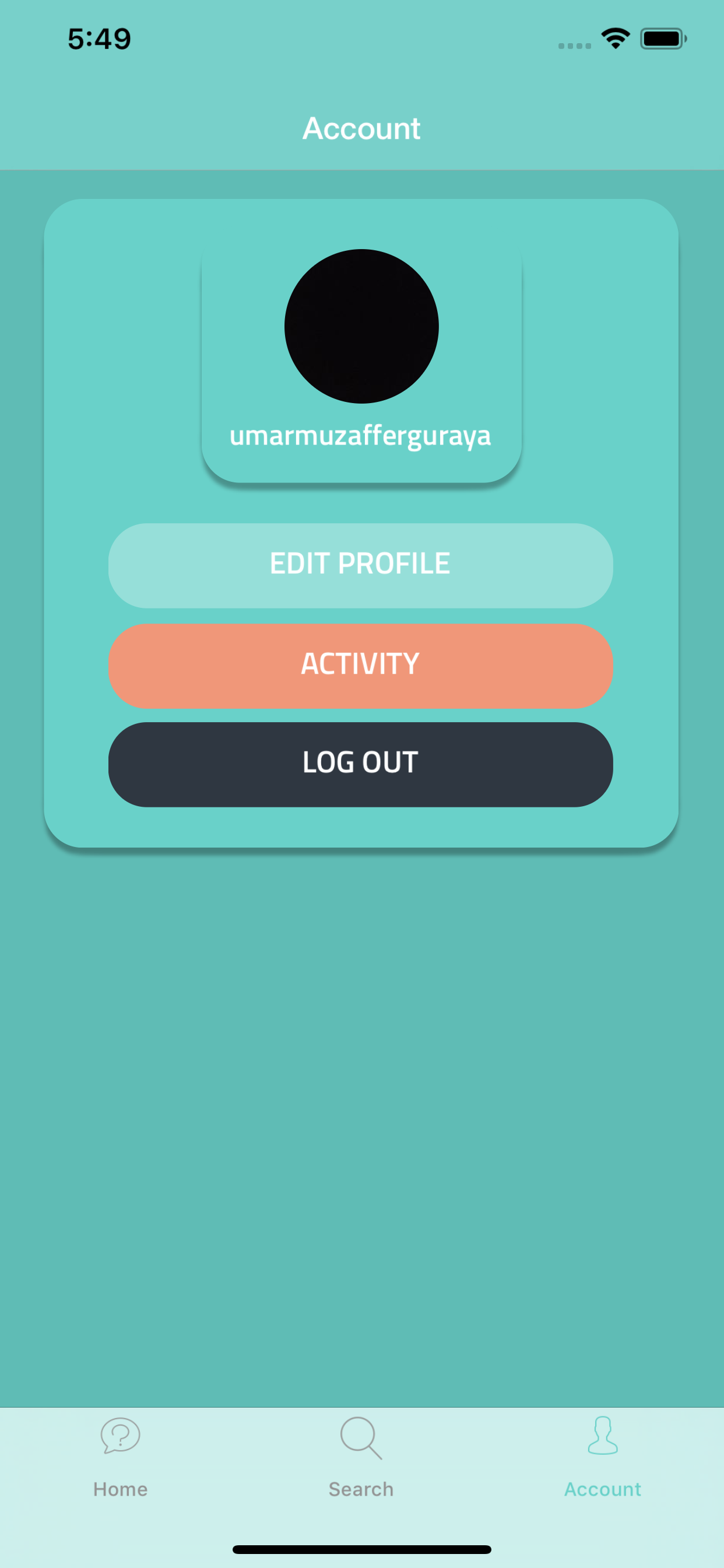Open the EDIT PROFILE button

(361, 564)
